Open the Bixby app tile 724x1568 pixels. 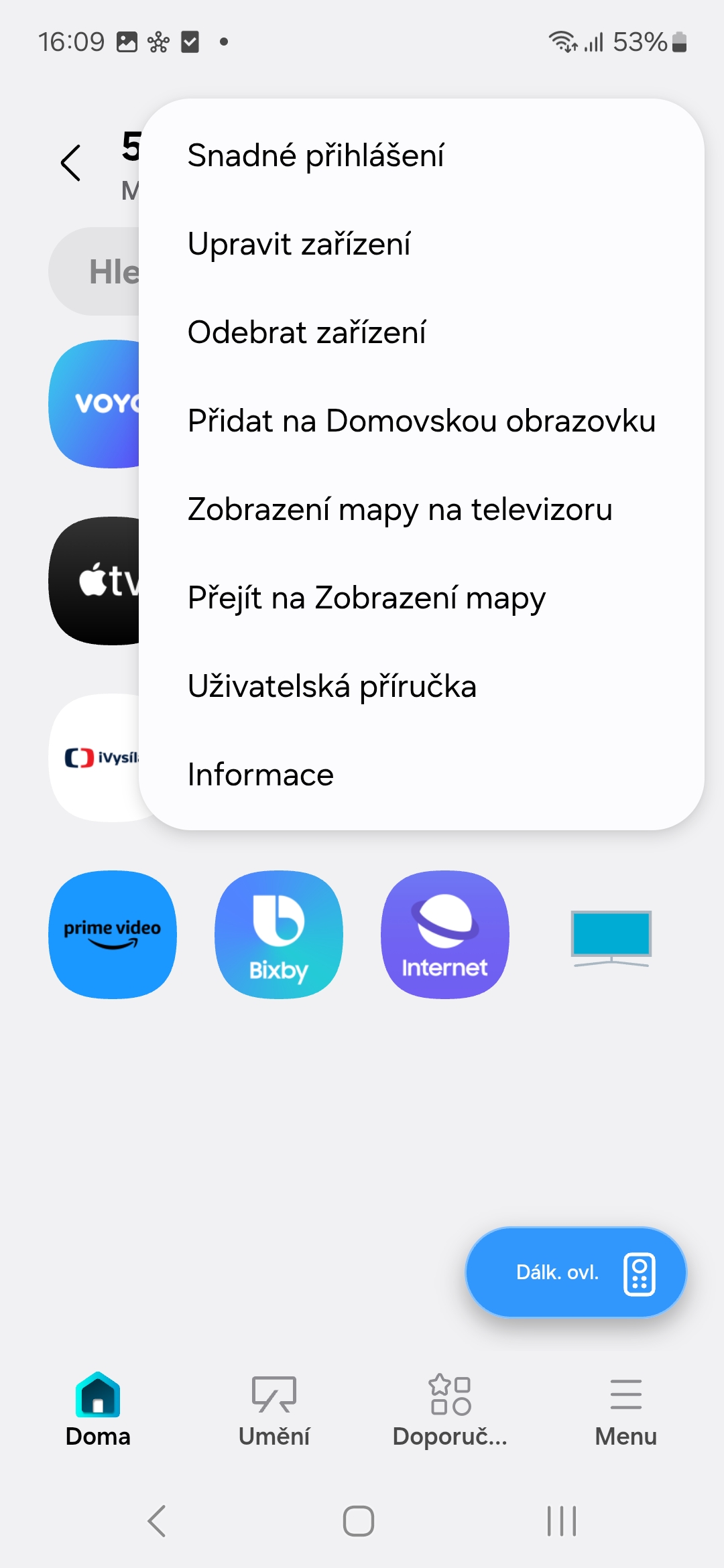279,935
